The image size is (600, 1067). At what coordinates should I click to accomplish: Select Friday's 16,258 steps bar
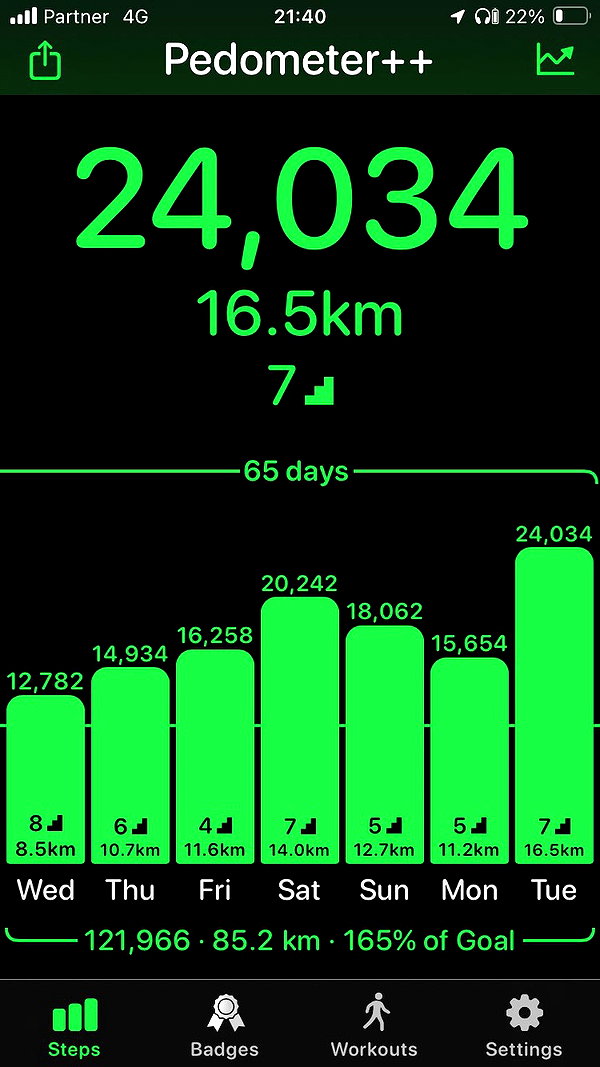(x=215, y=757)
